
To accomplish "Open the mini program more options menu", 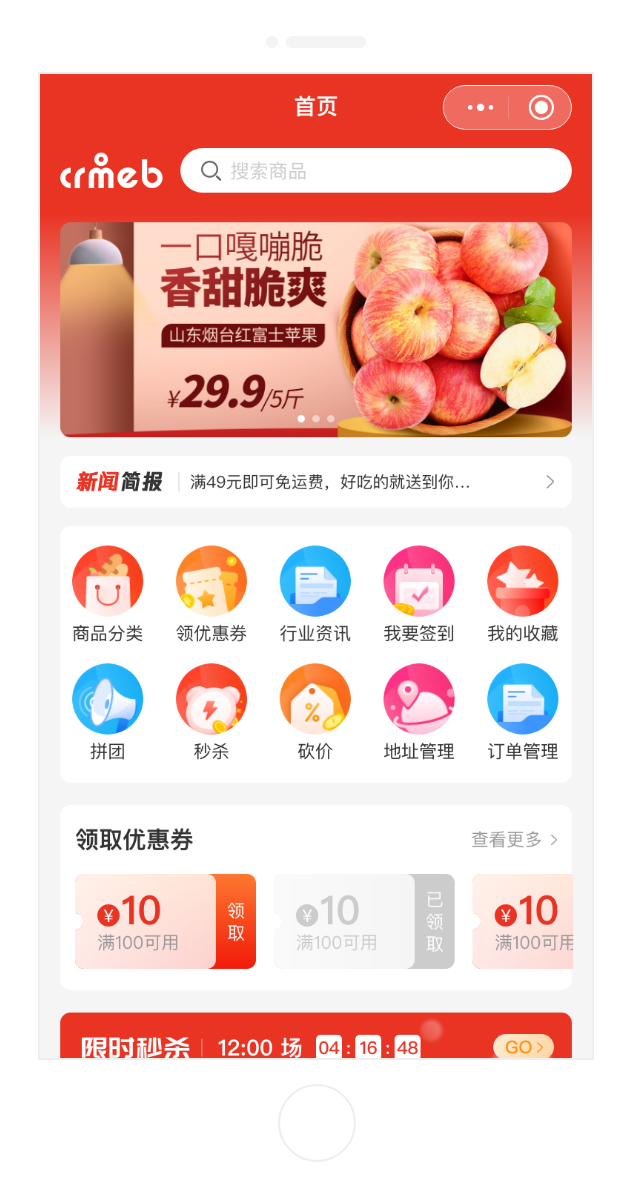I will tap(481, 108).
